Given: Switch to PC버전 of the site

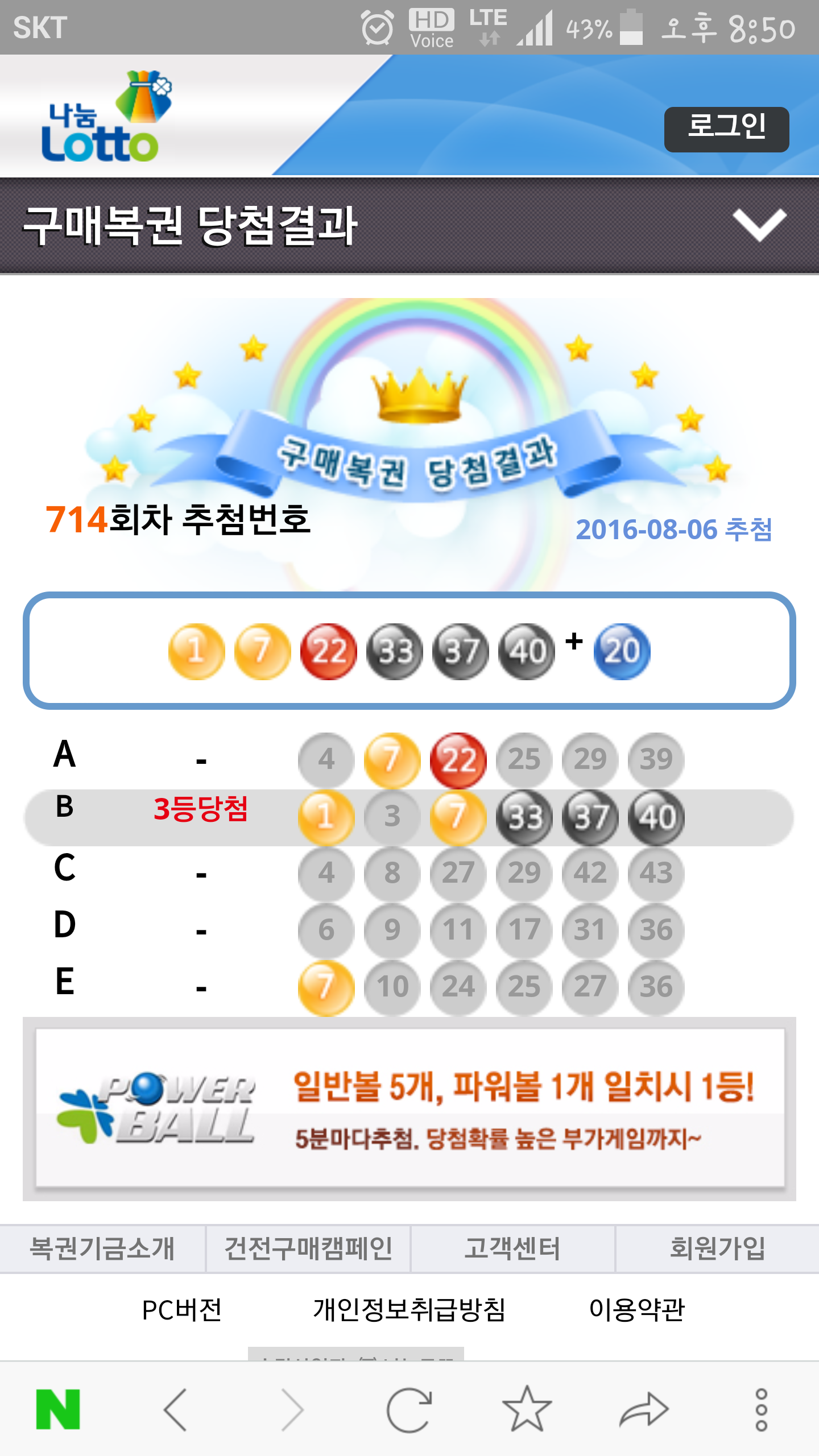Looking at the screenshot, I should tap(181, 1310).
